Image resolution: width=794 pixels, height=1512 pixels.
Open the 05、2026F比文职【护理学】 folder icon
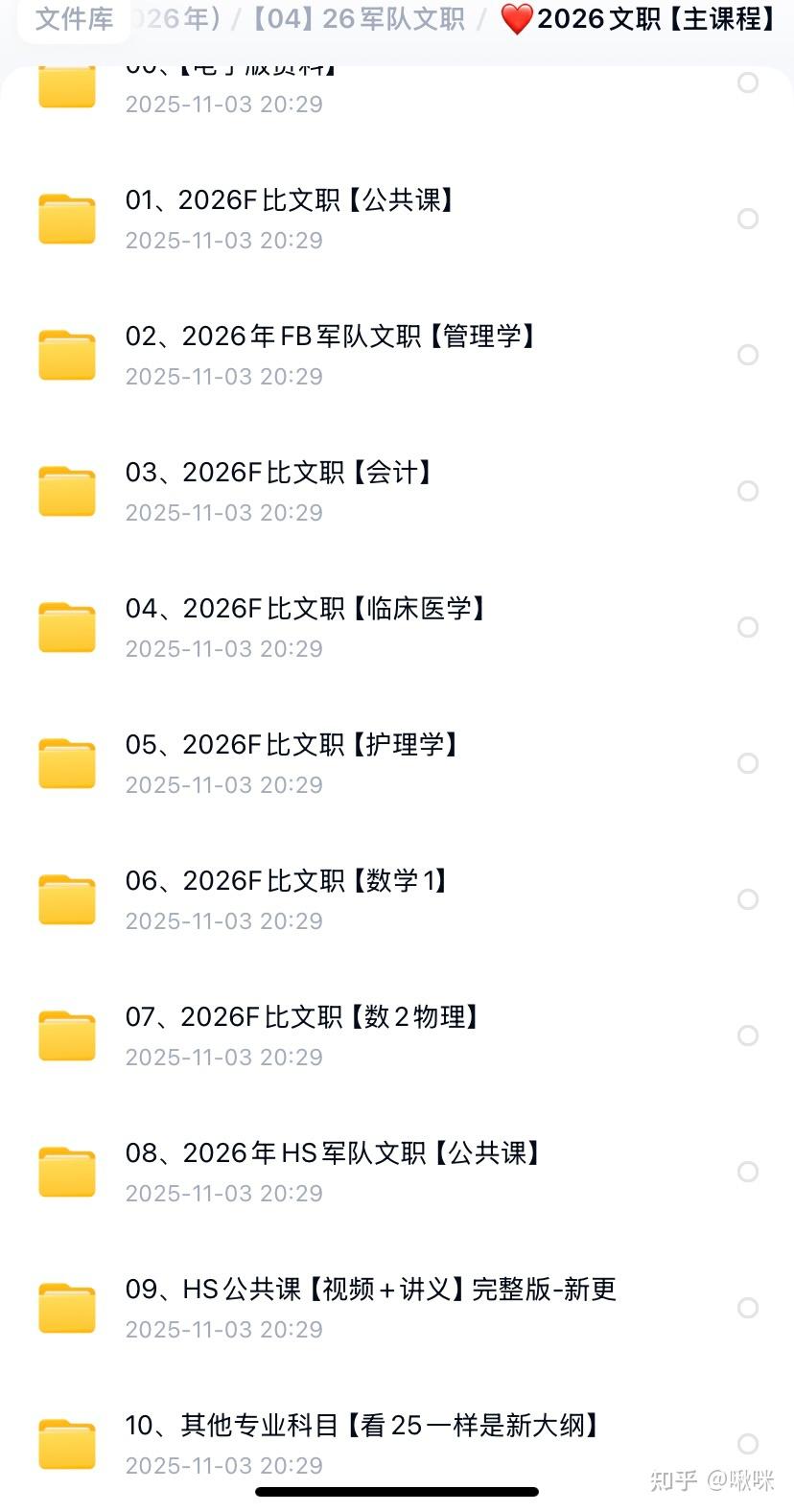pyautogui.click(x=66, y=763)
